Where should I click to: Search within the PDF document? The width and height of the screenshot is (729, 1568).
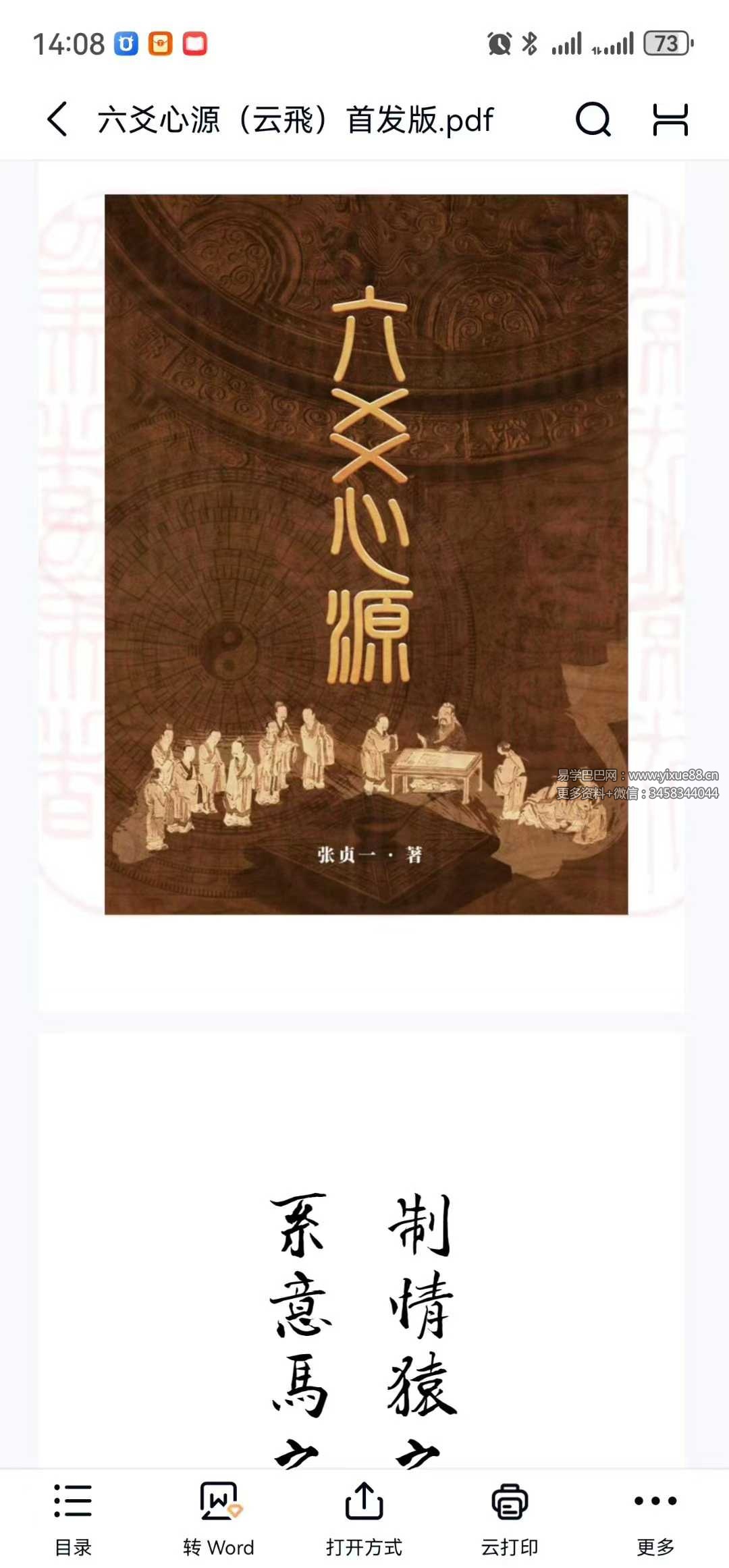tap(593, 119)
